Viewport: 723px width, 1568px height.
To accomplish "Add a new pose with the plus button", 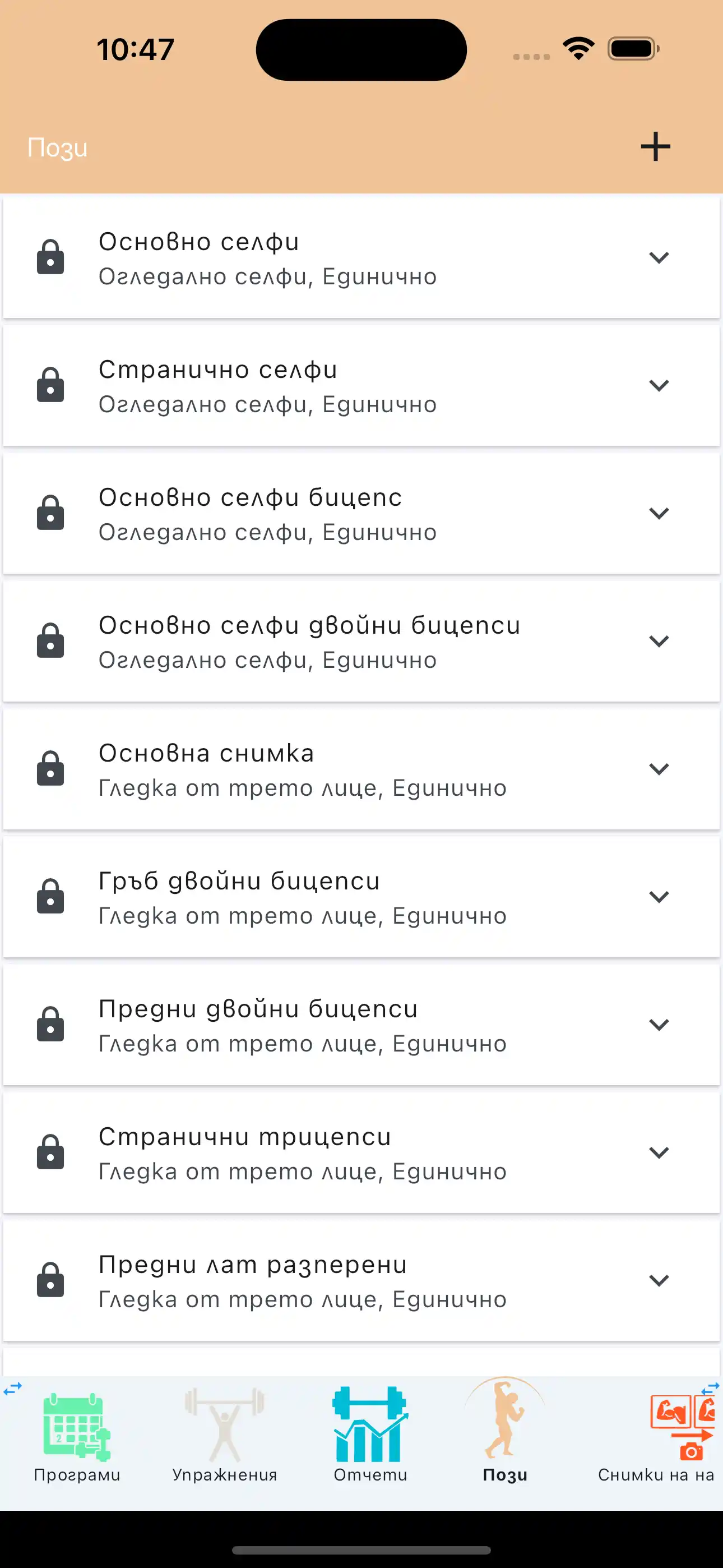I will coord(655,146).
